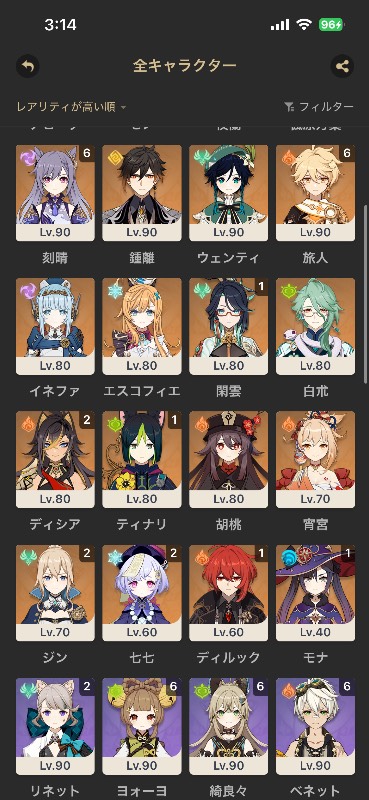
Task: Share the character list
Action: coord(342,66)
